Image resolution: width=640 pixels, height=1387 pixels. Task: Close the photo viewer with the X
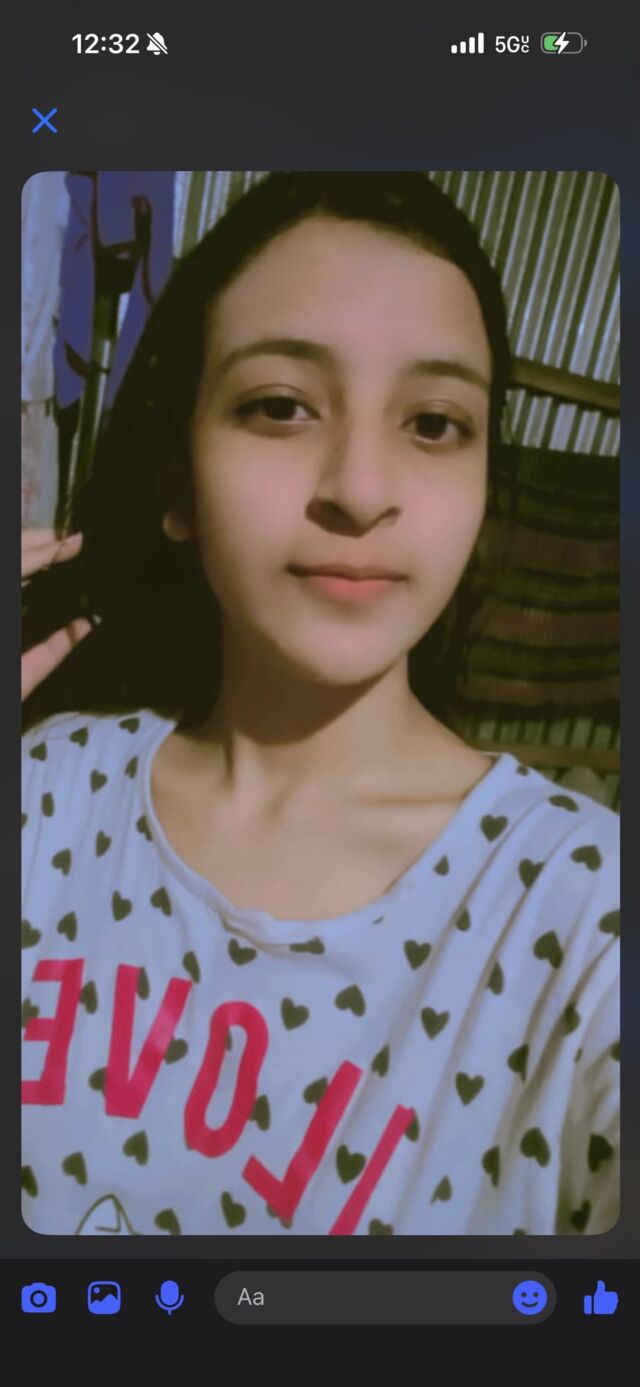click(45, 121)
